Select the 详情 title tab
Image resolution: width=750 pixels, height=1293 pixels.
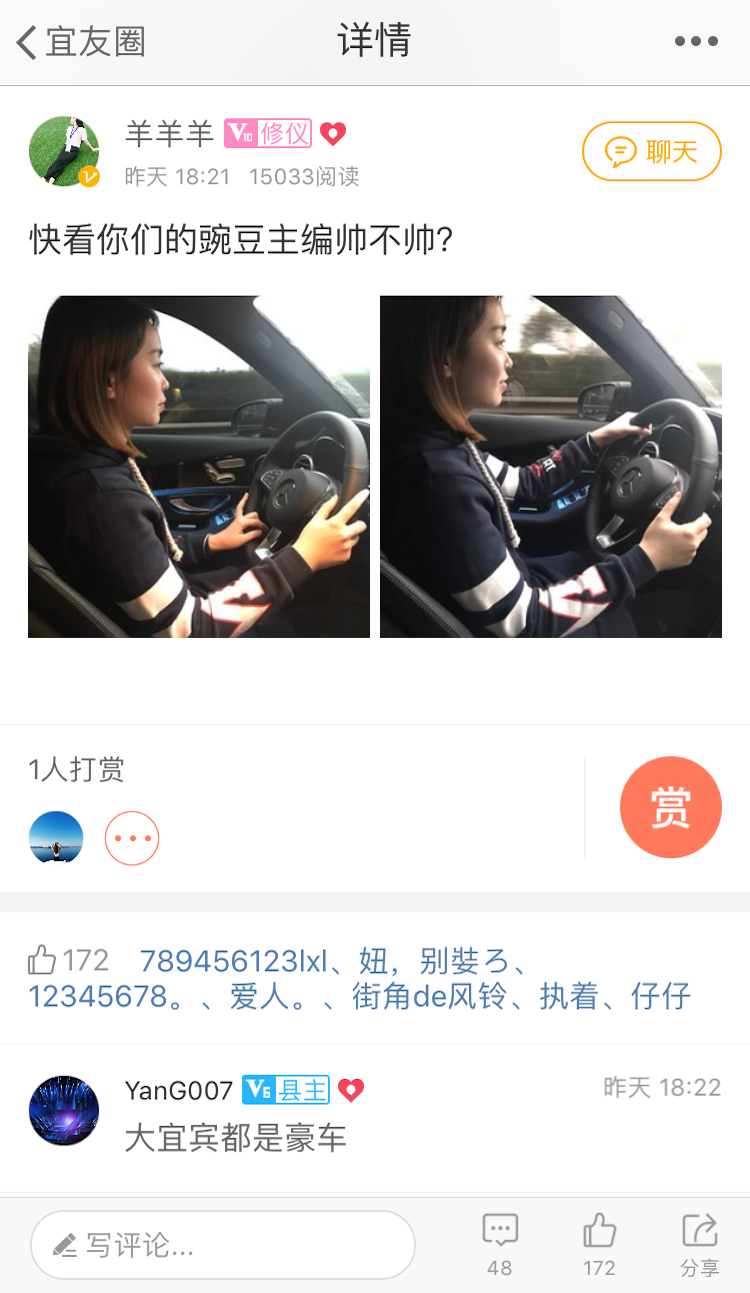(x=374, y=42)
